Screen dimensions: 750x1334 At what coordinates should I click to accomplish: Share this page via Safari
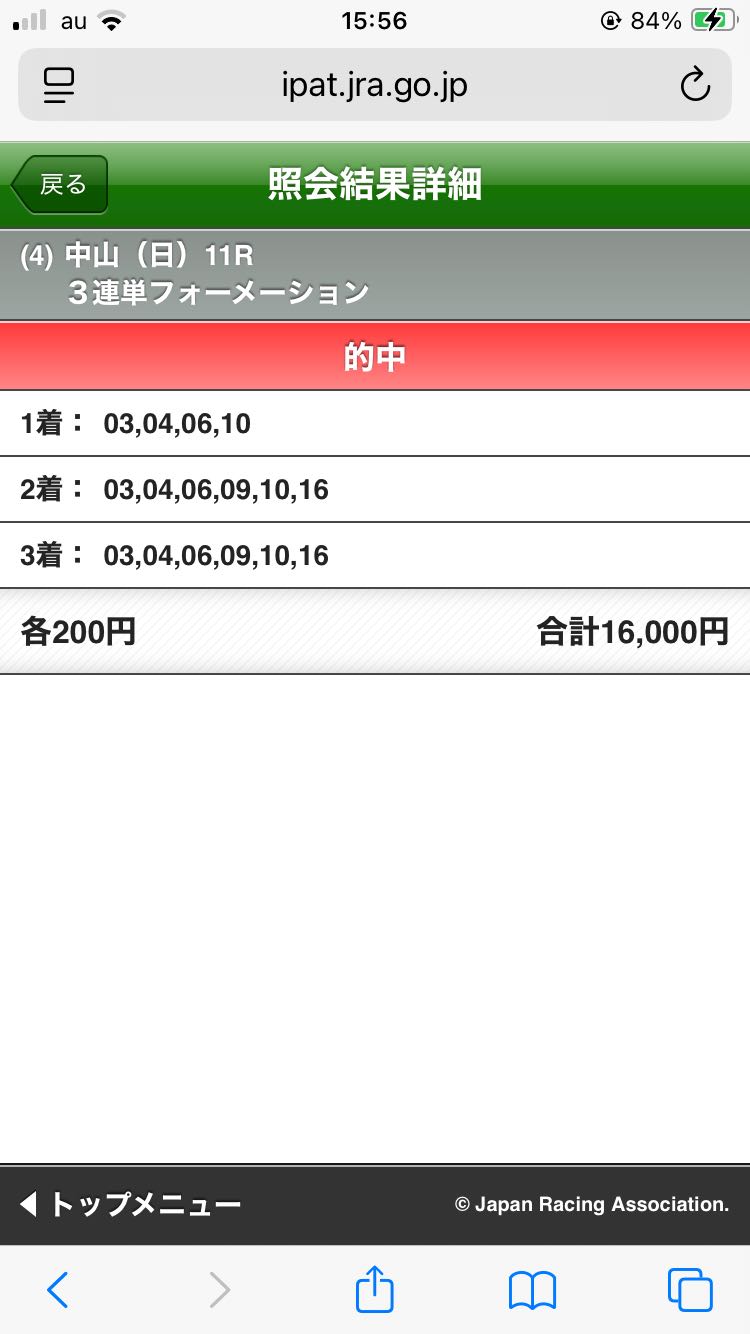[x=375, y=1289]
